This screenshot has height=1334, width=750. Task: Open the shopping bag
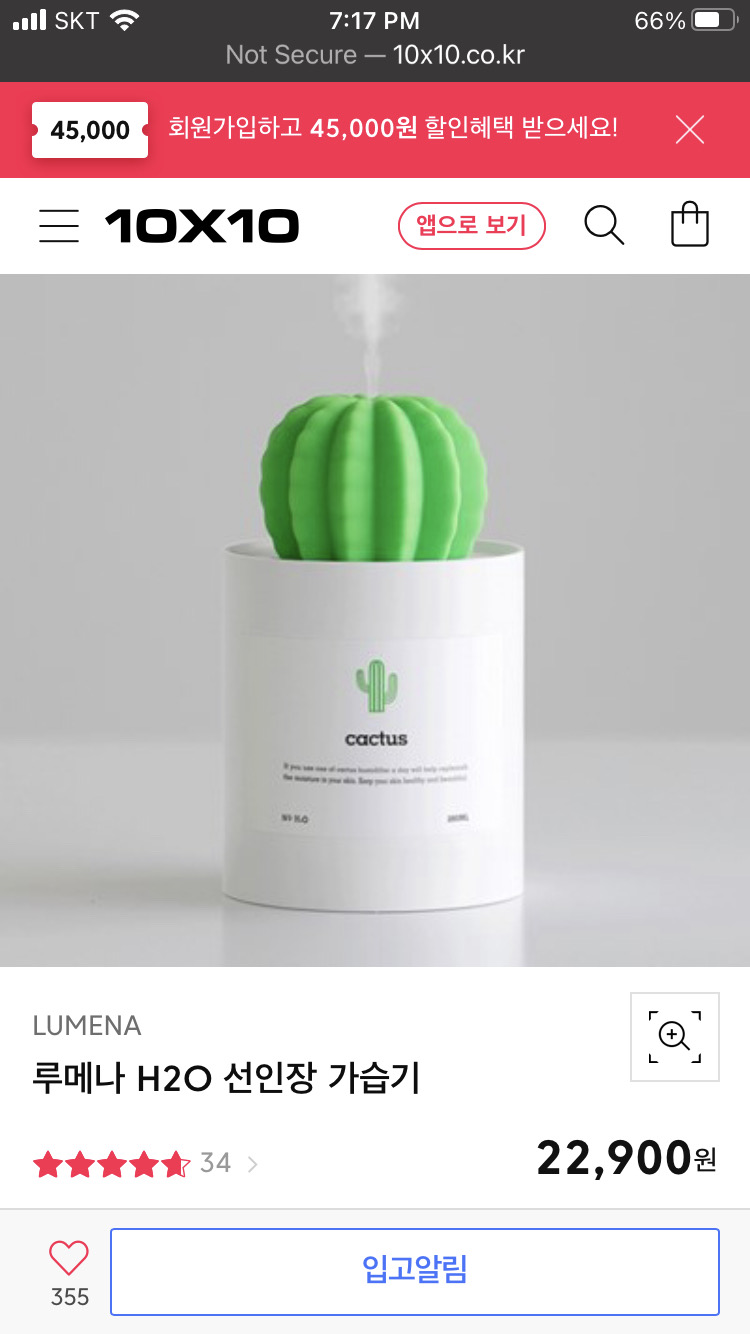tap(689, 225)
